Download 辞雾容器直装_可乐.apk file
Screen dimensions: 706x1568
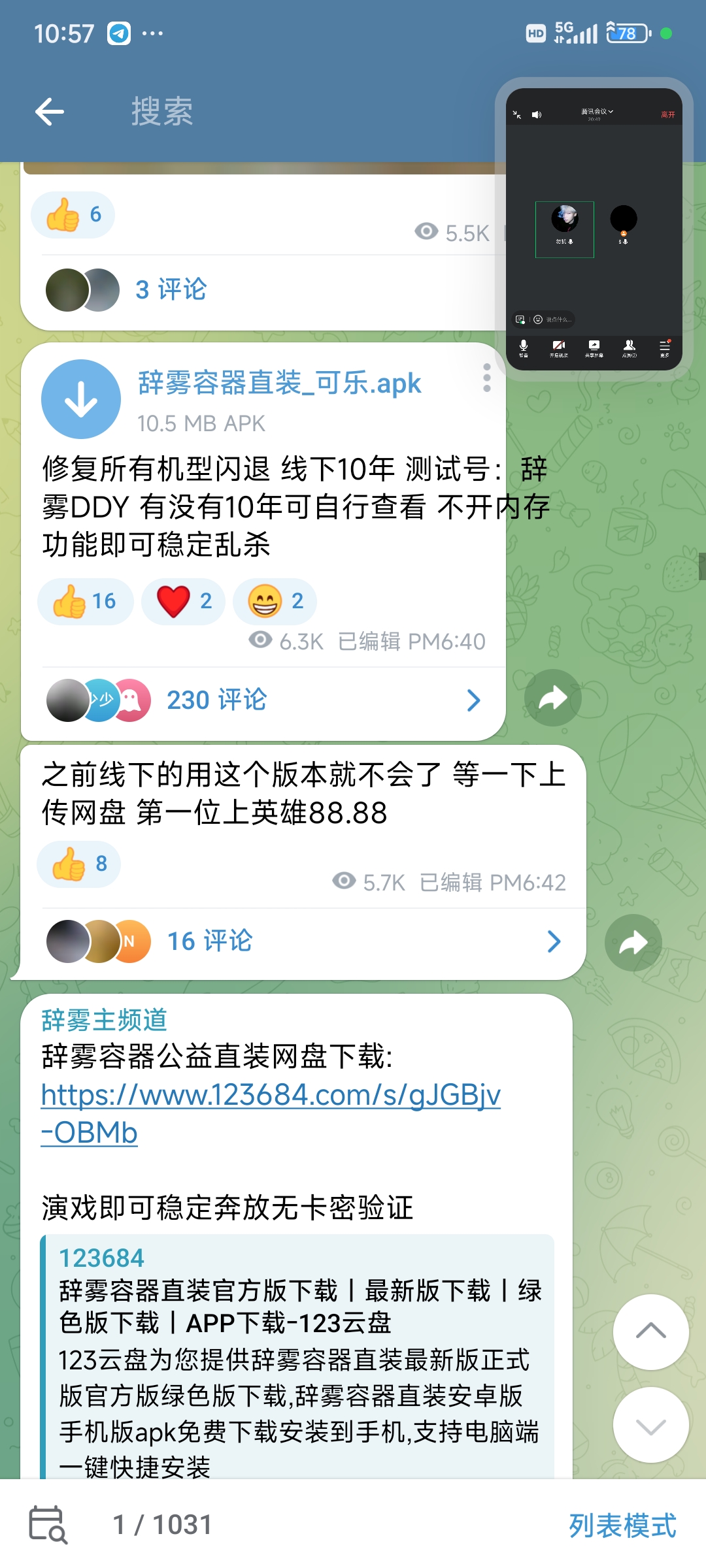[x=81, y=399]
